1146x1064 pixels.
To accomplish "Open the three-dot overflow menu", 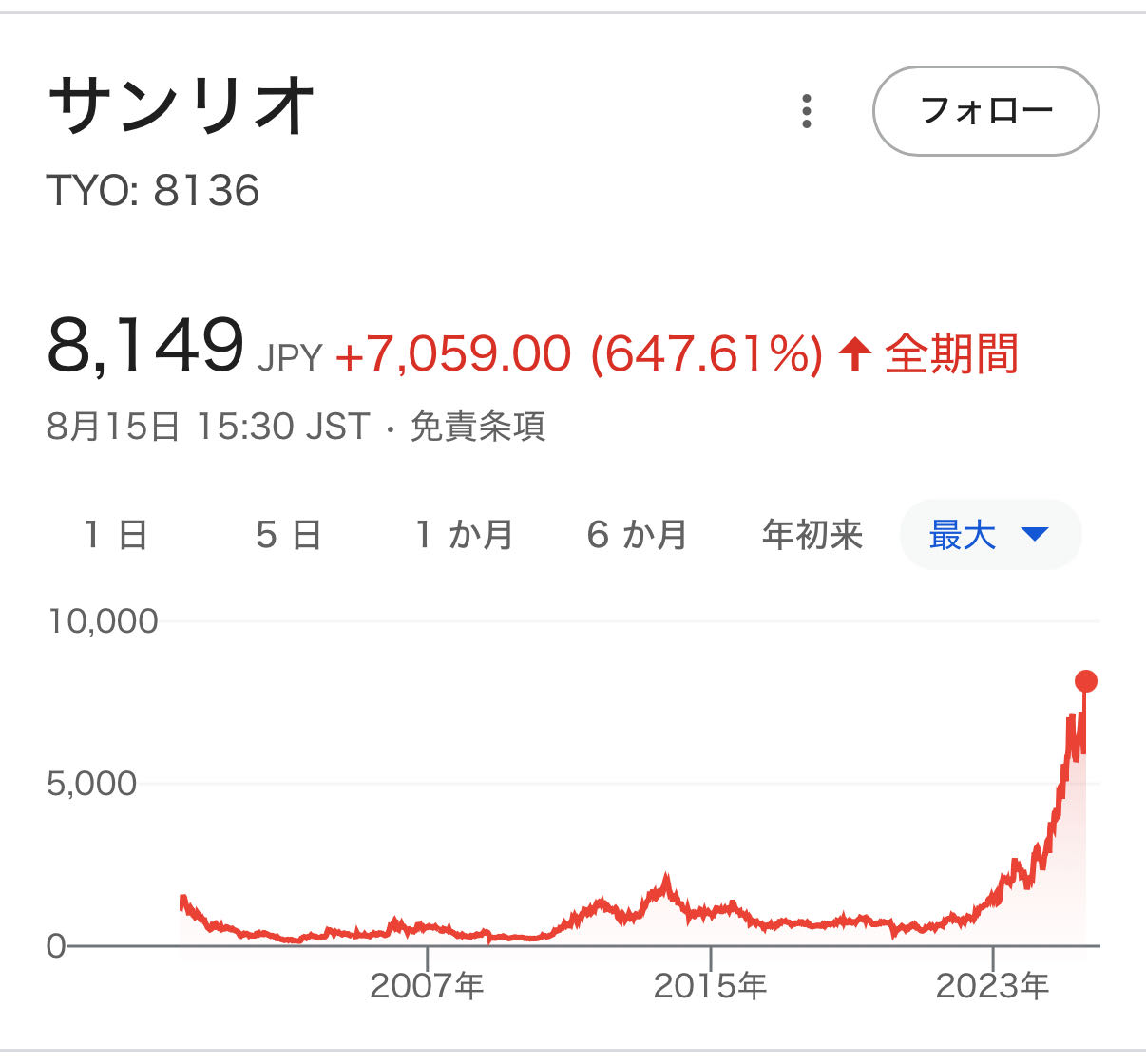I will pos(806,111).
